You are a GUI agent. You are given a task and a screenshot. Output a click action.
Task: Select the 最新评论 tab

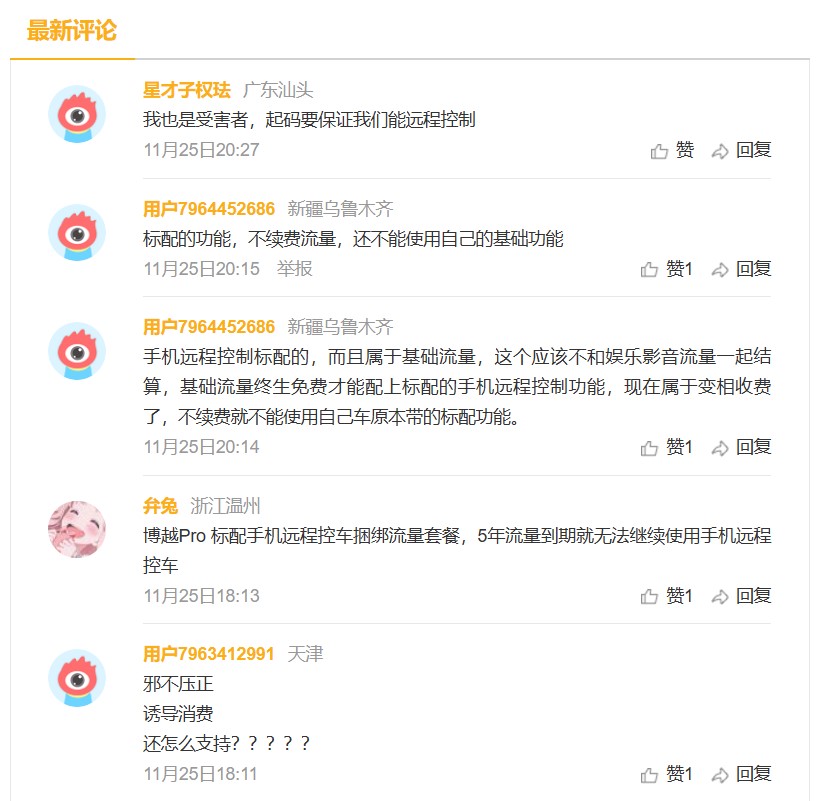71,31
